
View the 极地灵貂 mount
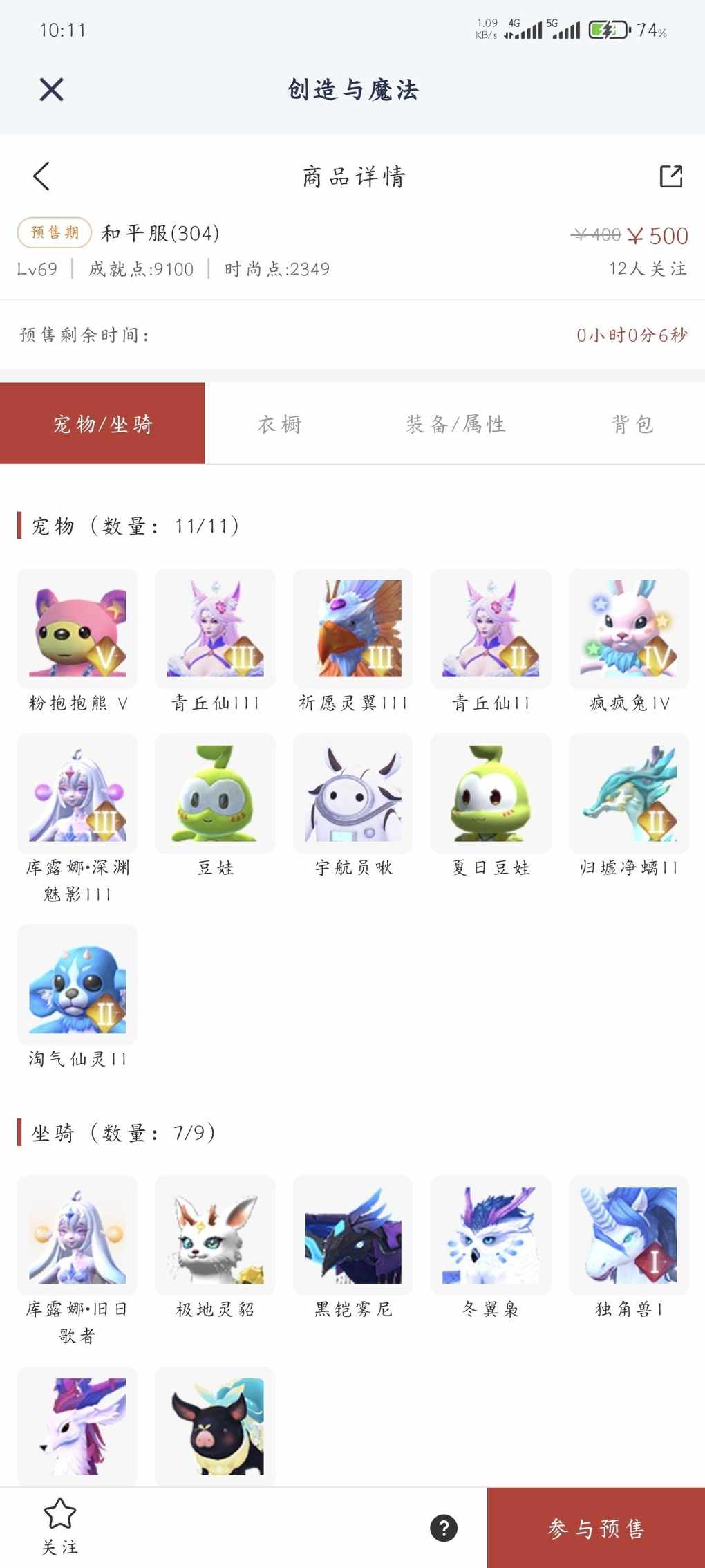tap(215, 1235)
